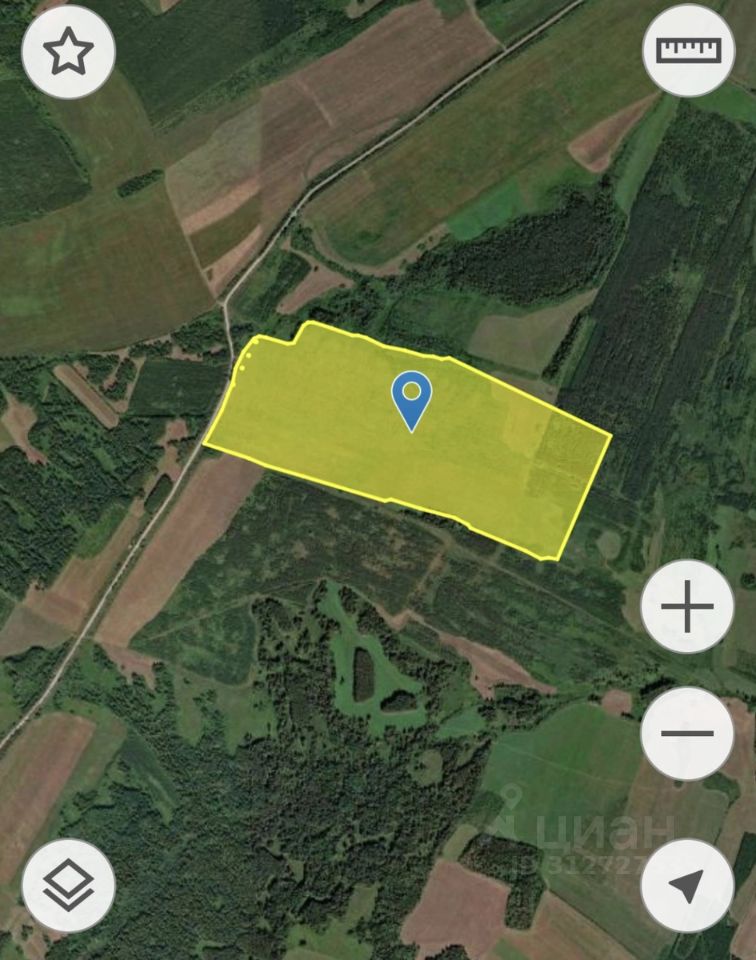Screen dimensions: 756x960
Task: Open the ruler measurement tool
Action: [x=688, y=50]
